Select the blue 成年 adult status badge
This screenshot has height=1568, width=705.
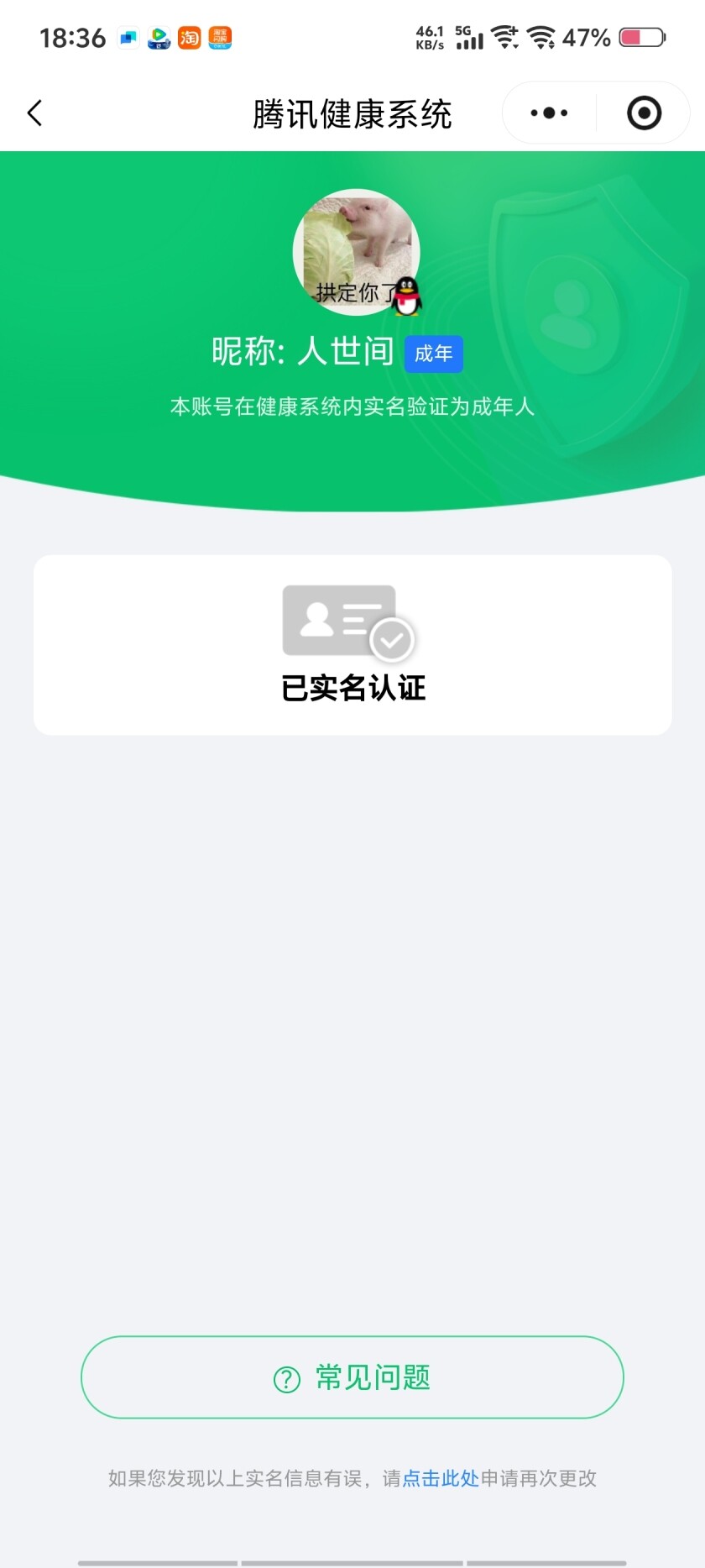434,353
